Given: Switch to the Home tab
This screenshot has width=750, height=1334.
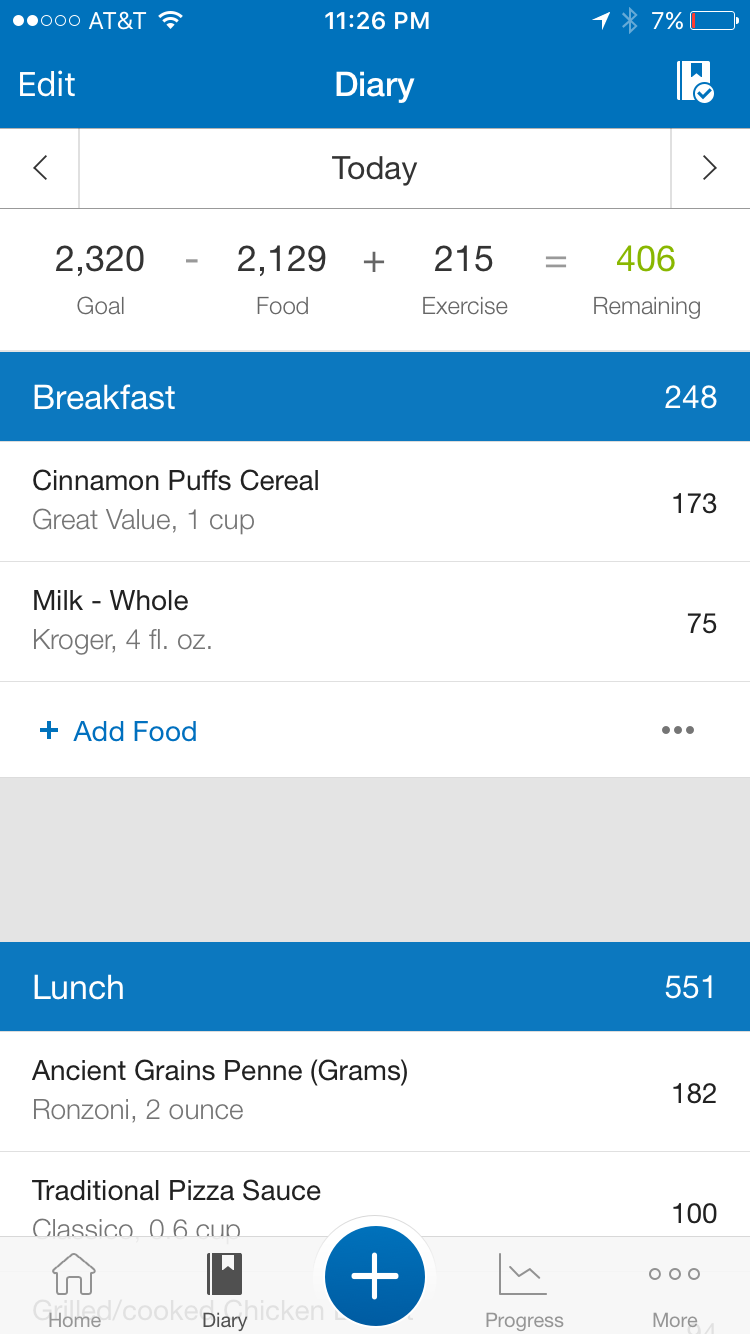Looking at the screenshot, I should click(x=75, y=1290).
